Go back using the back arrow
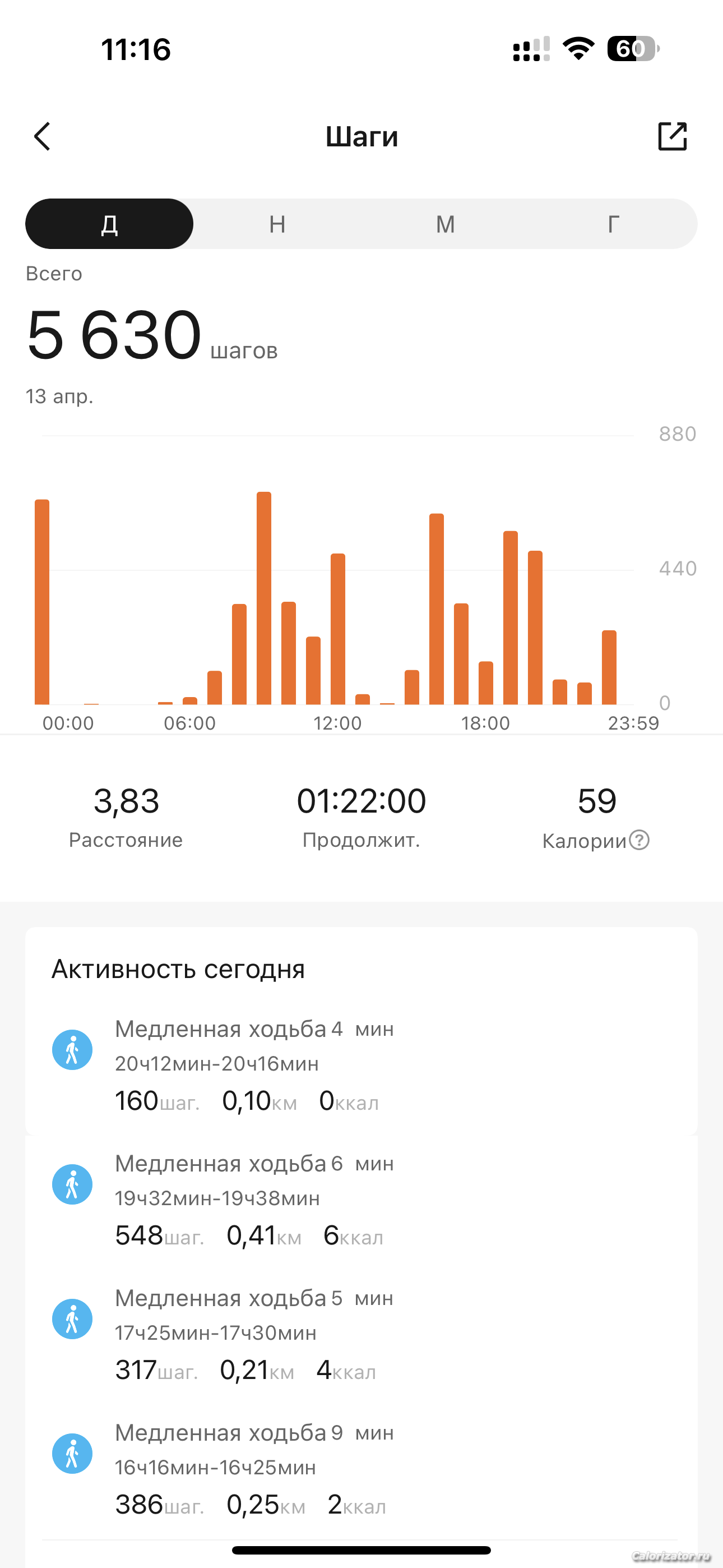Screen dimensions: 723x1568 tap(42, 136)
